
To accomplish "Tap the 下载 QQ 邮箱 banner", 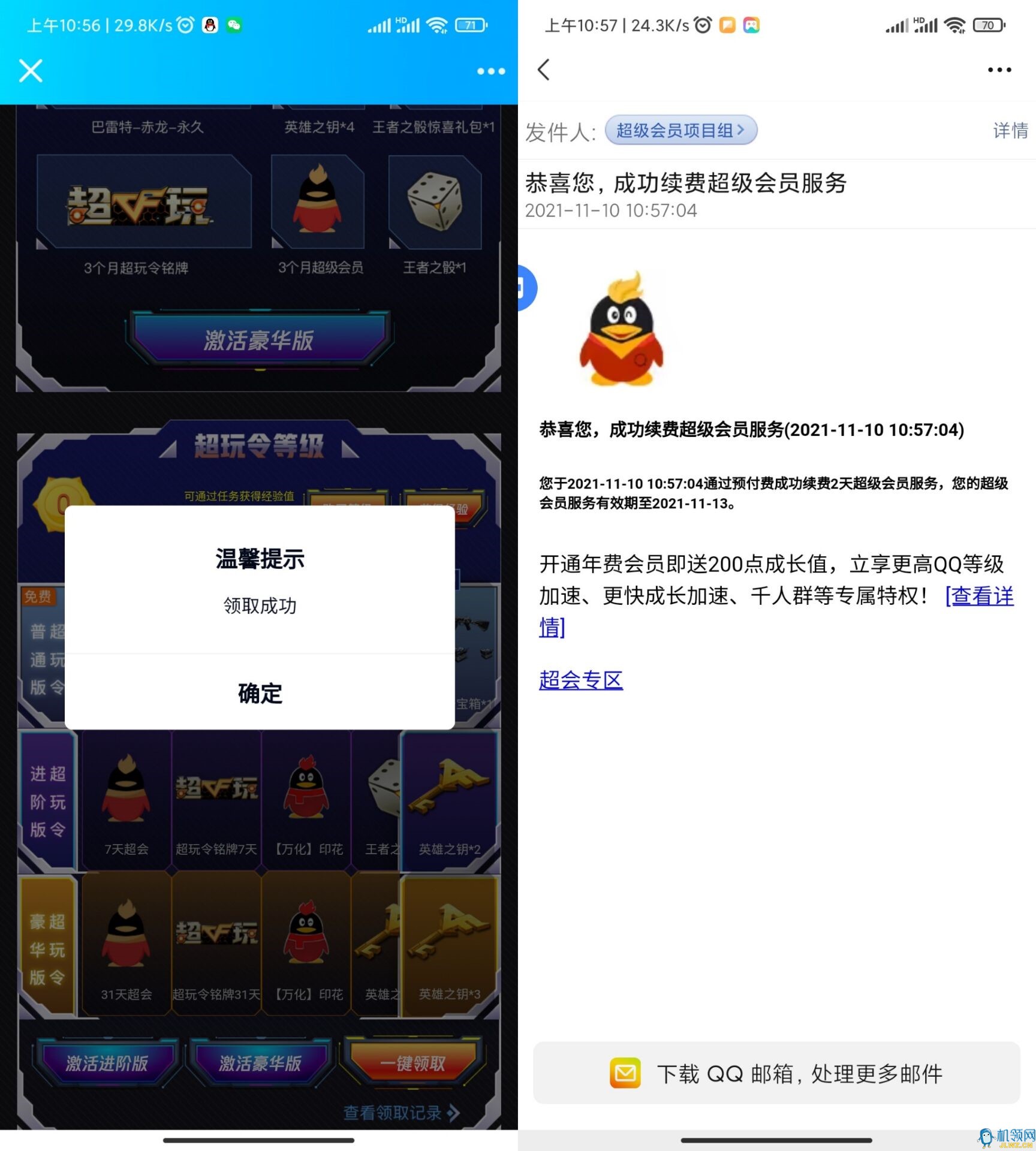I will (776, 1073).
